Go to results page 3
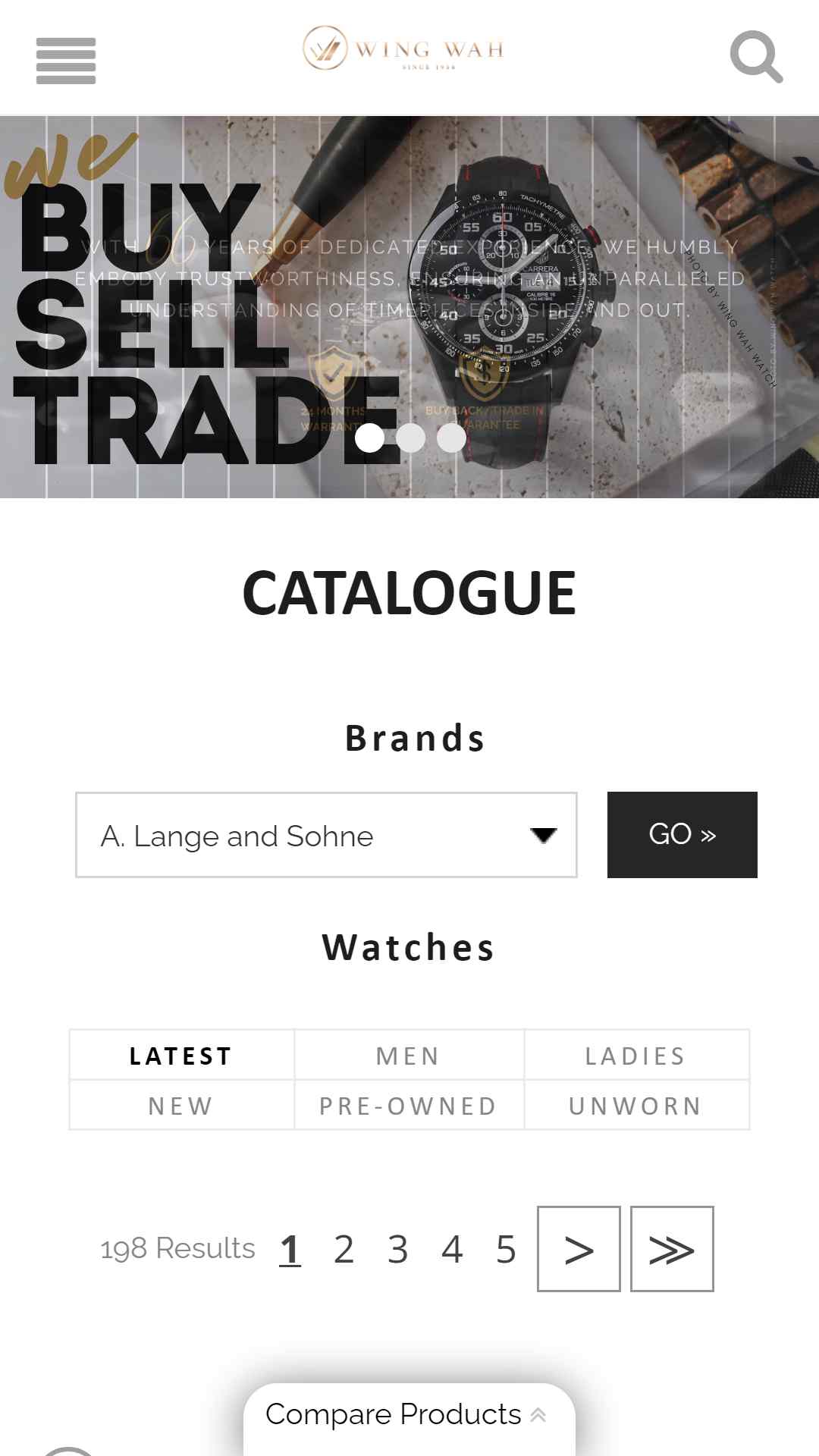The height and width of the screenshot is (1456, 819). 398,1249
